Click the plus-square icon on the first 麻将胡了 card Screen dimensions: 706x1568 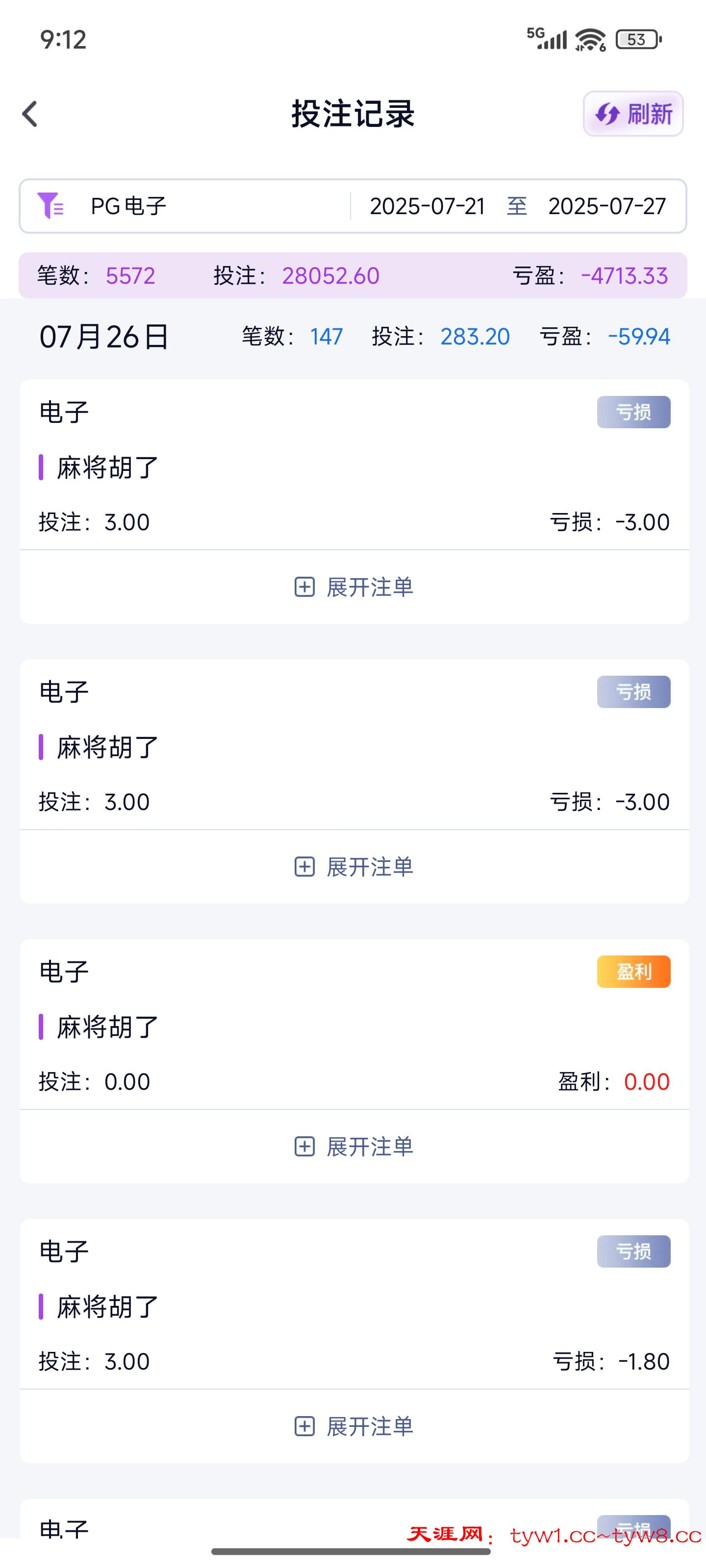pos(303,587)
